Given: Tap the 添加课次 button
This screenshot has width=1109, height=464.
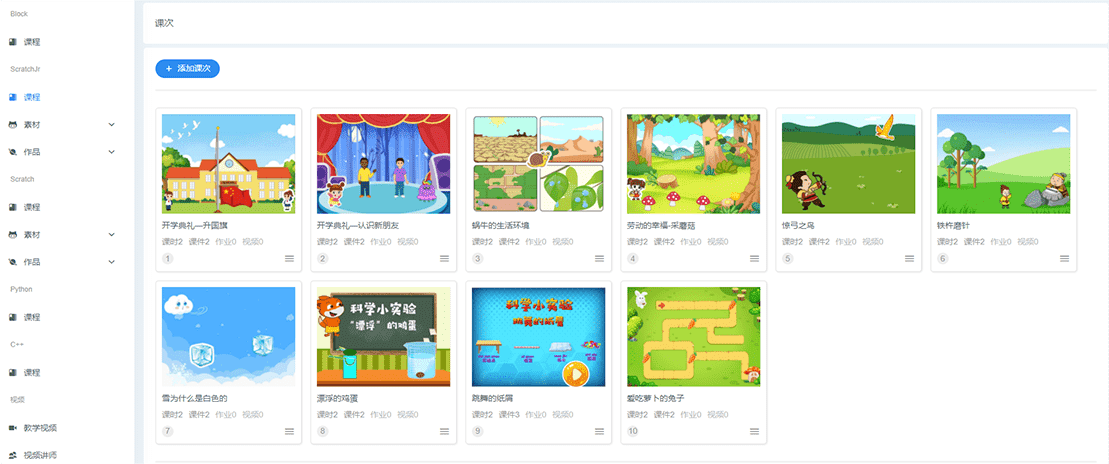Looking at the screenshot, I should click(187, 68).
